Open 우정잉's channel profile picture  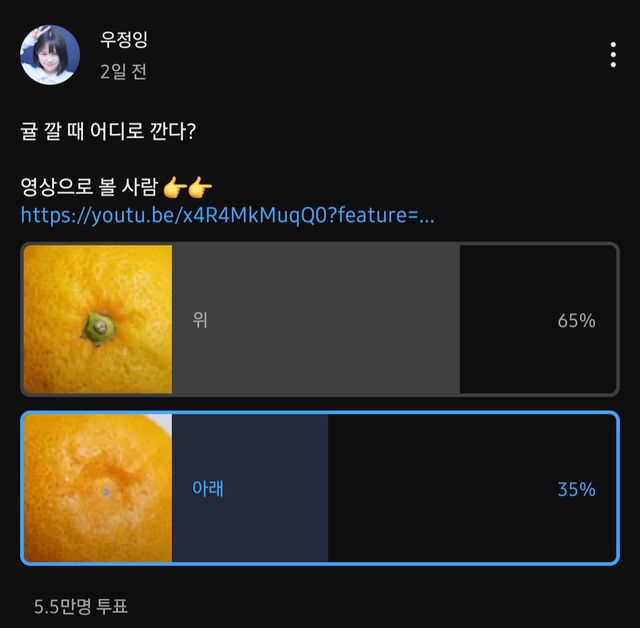(x=50, y=55)
